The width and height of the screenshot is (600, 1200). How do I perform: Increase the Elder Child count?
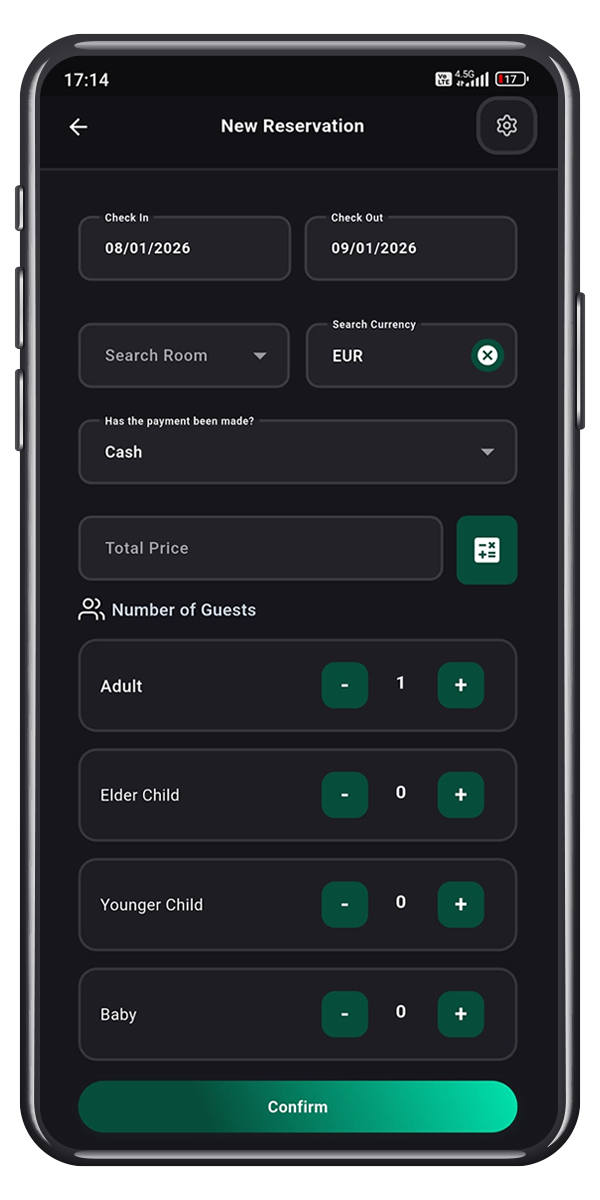461,795
